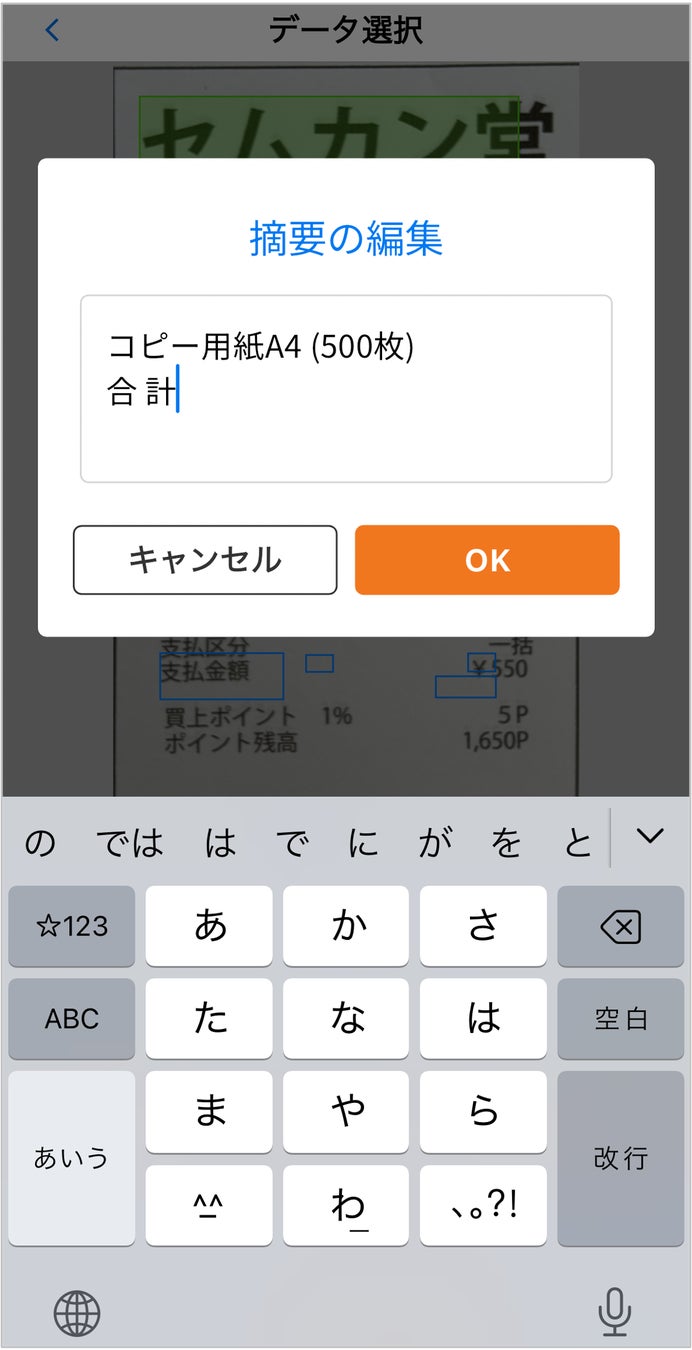Insert a space with 空白 key
The image size is (692, 1350).
click(x=620, y=1019)
